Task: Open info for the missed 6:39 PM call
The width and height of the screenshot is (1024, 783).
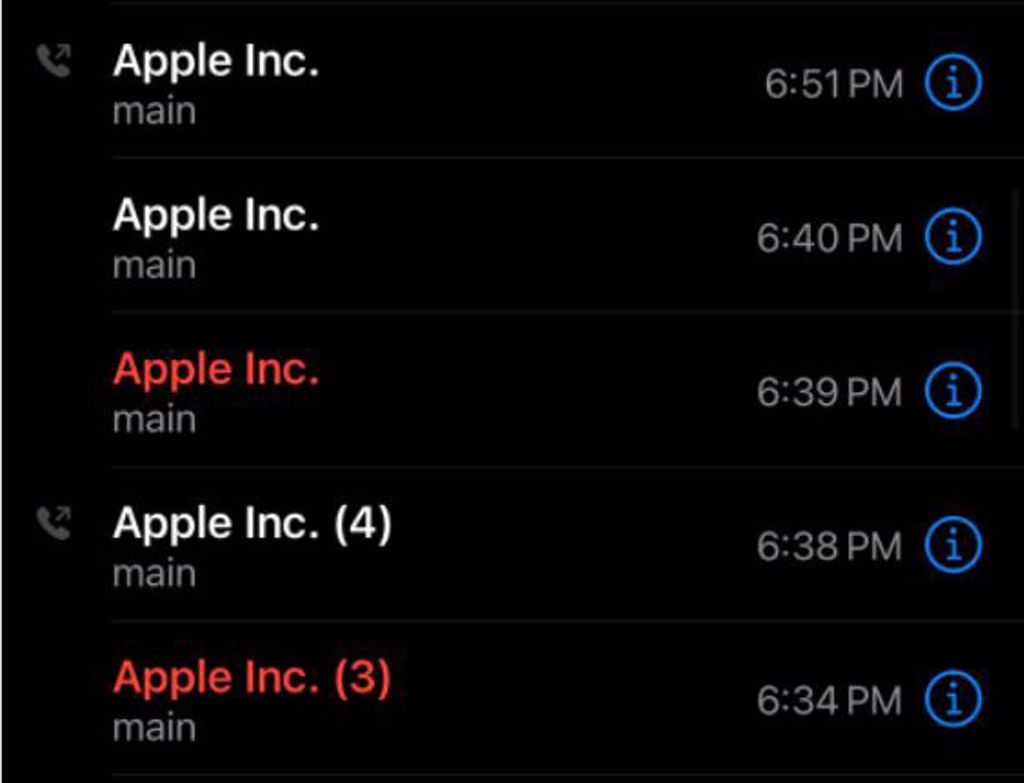Action: tap(953, 392)
